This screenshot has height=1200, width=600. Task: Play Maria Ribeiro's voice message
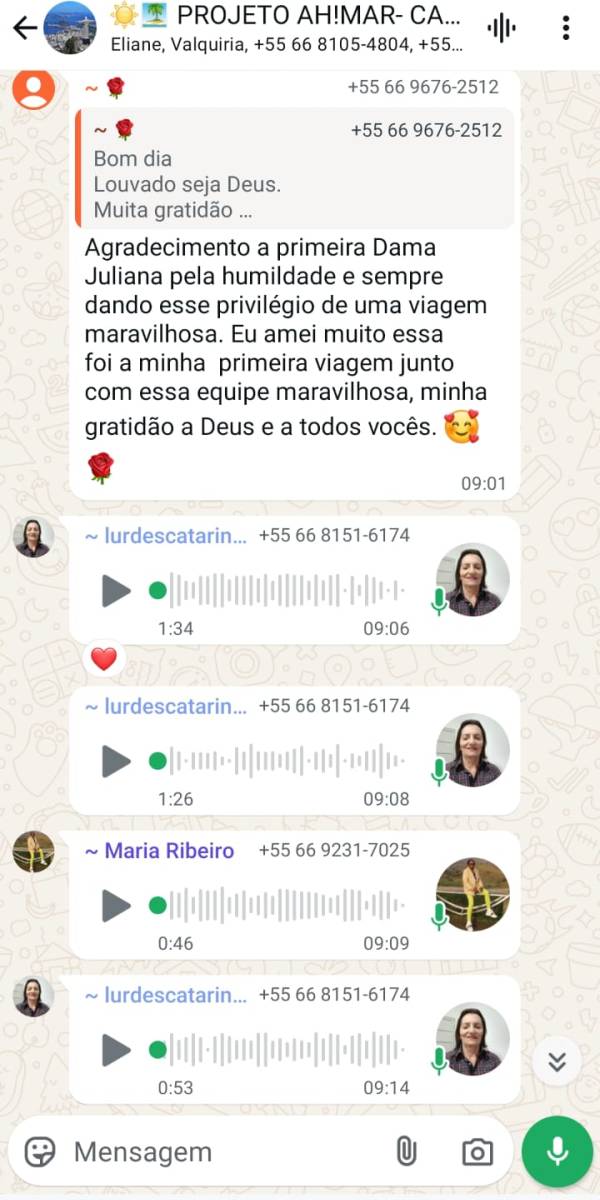tap(116, 906)
